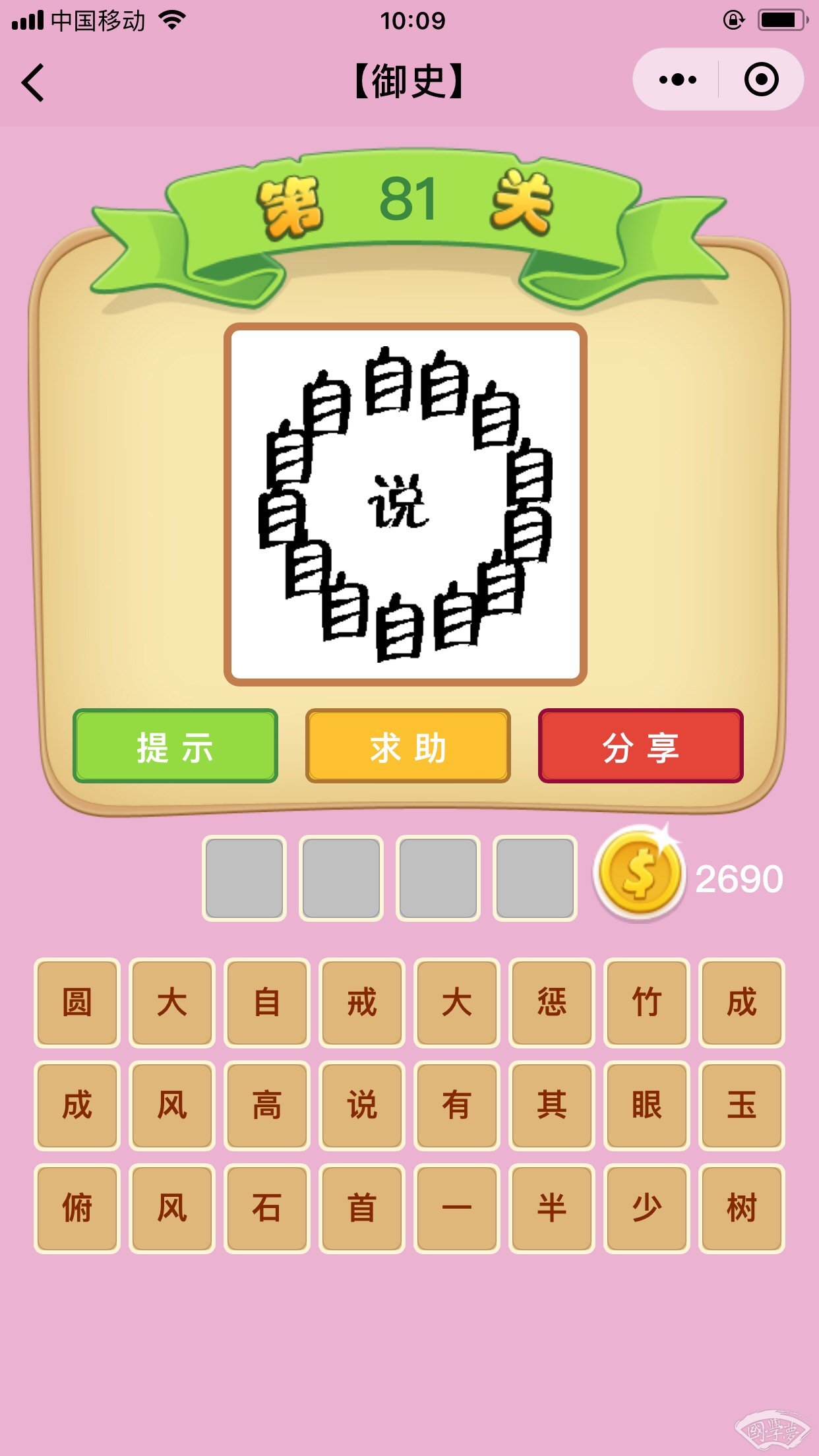819x1456 pixels.
Task: Ask for help with 求助
Action: point(408,746)
